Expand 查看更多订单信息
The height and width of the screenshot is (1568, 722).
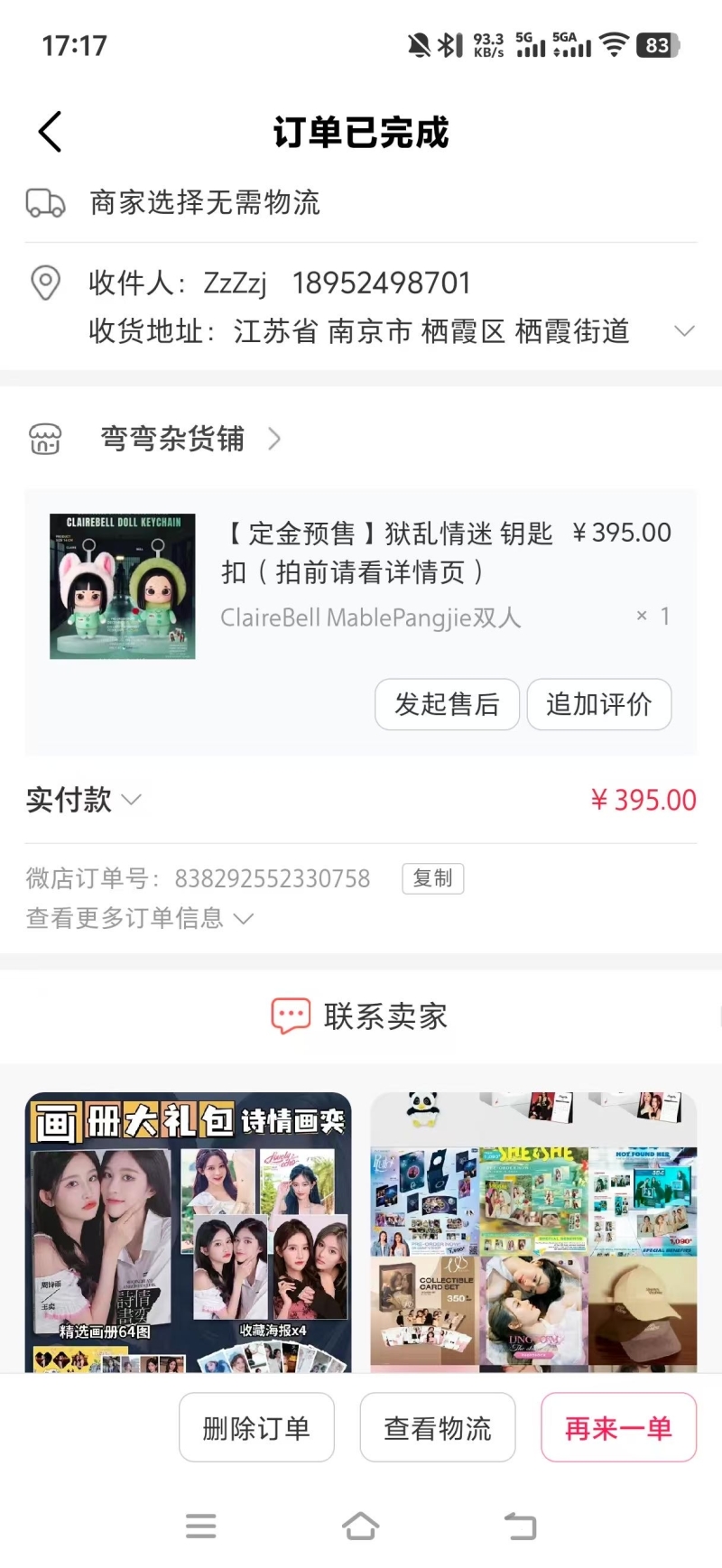point(139,918)
